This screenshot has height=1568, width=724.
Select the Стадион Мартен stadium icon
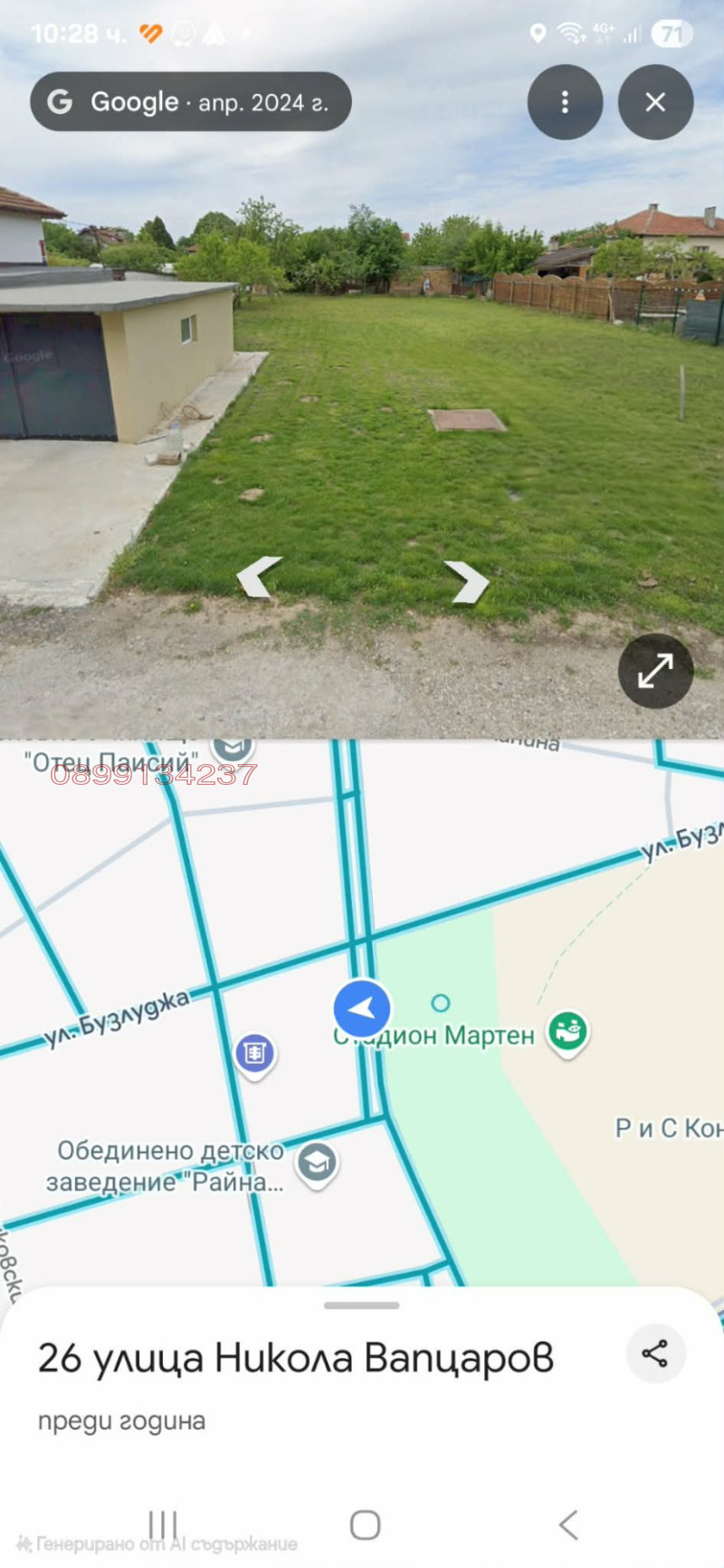568,1031
